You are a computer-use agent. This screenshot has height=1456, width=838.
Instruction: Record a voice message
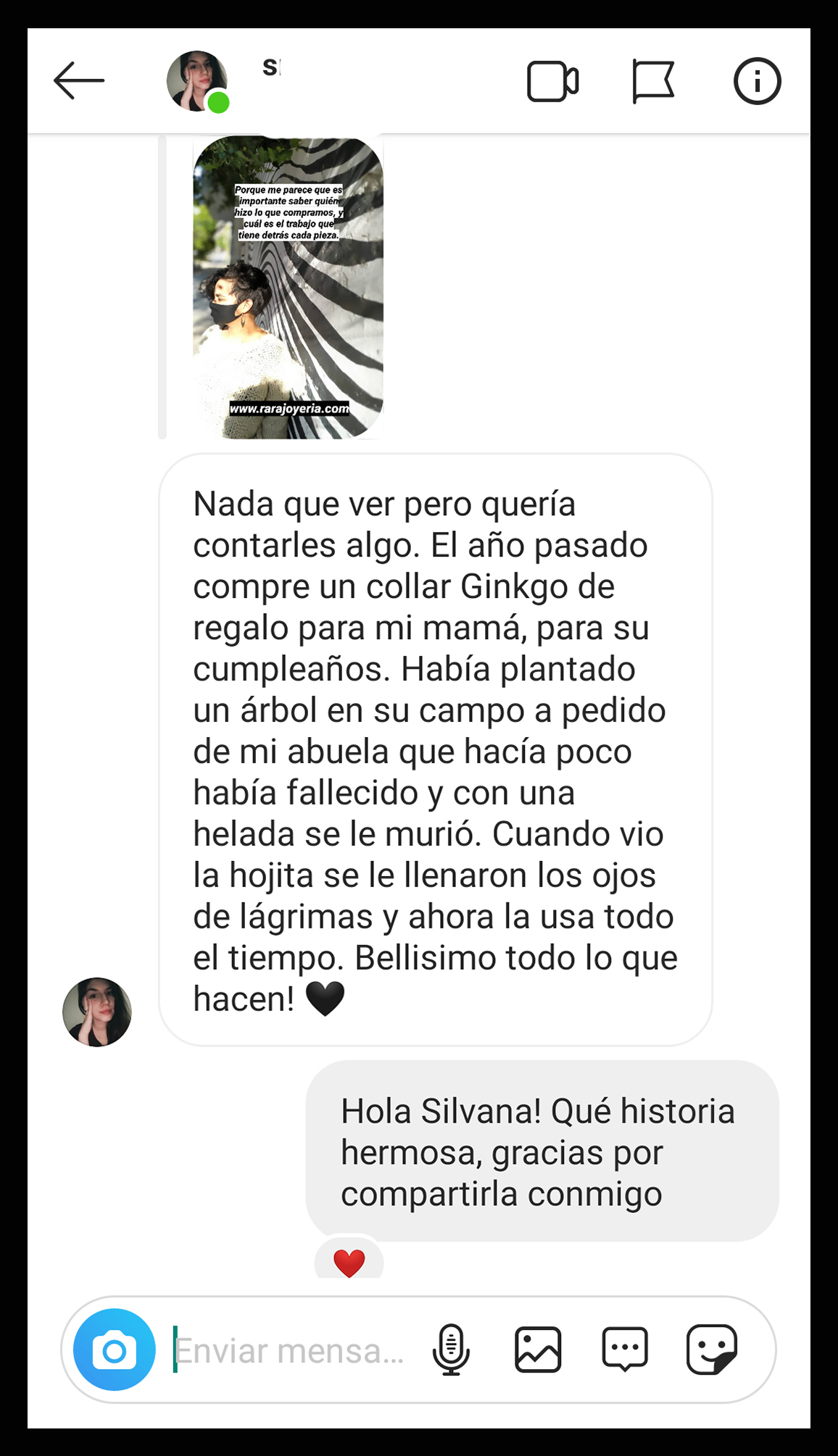point(451,1349)
